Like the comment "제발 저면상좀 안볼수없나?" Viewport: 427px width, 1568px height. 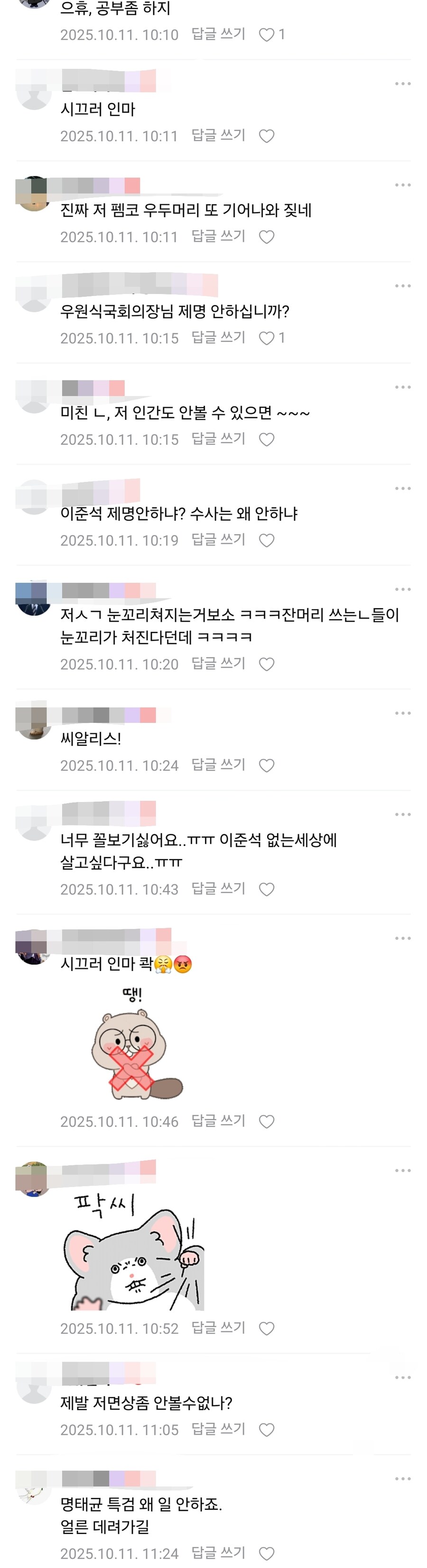tap(267, 1430)
